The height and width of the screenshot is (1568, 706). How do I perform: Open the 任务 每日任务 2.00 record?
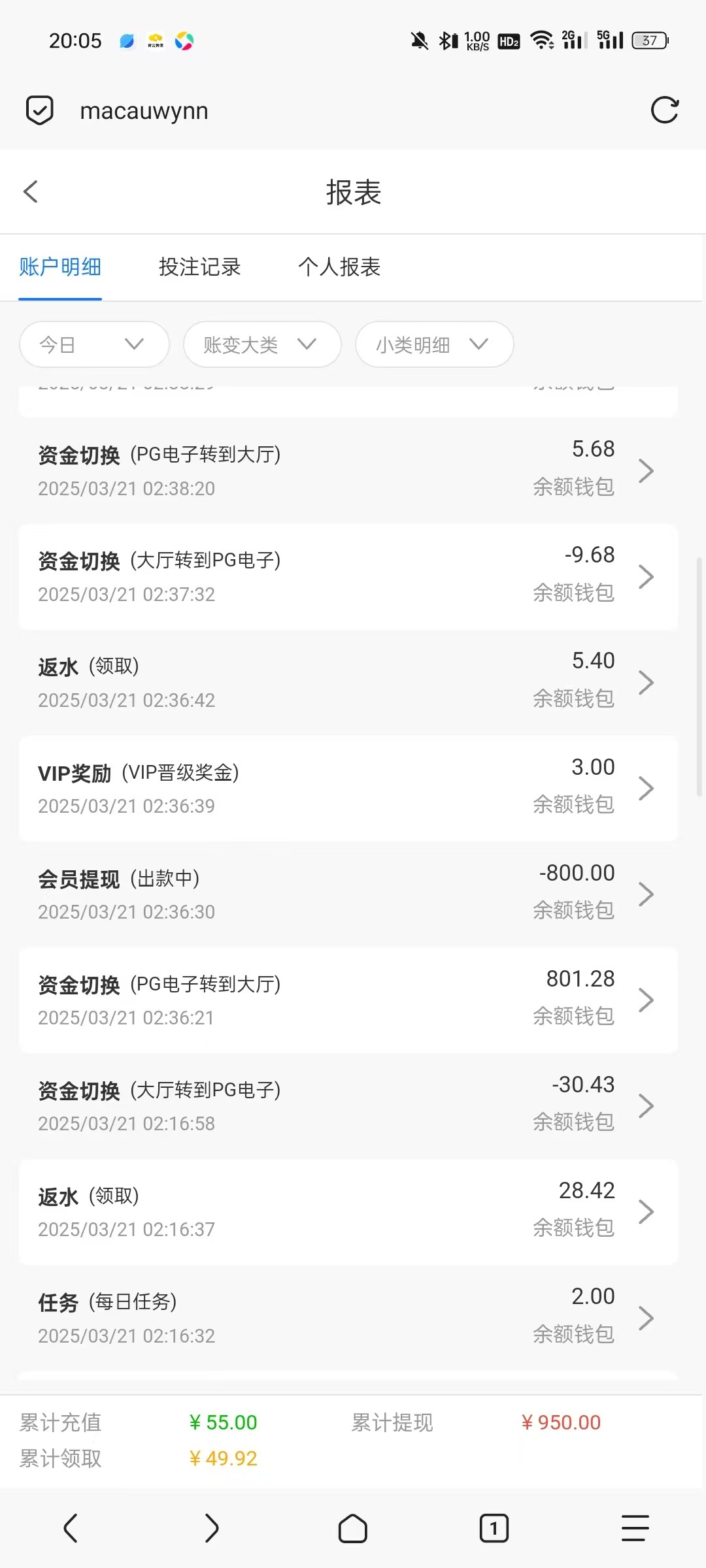click(348, 1318)
